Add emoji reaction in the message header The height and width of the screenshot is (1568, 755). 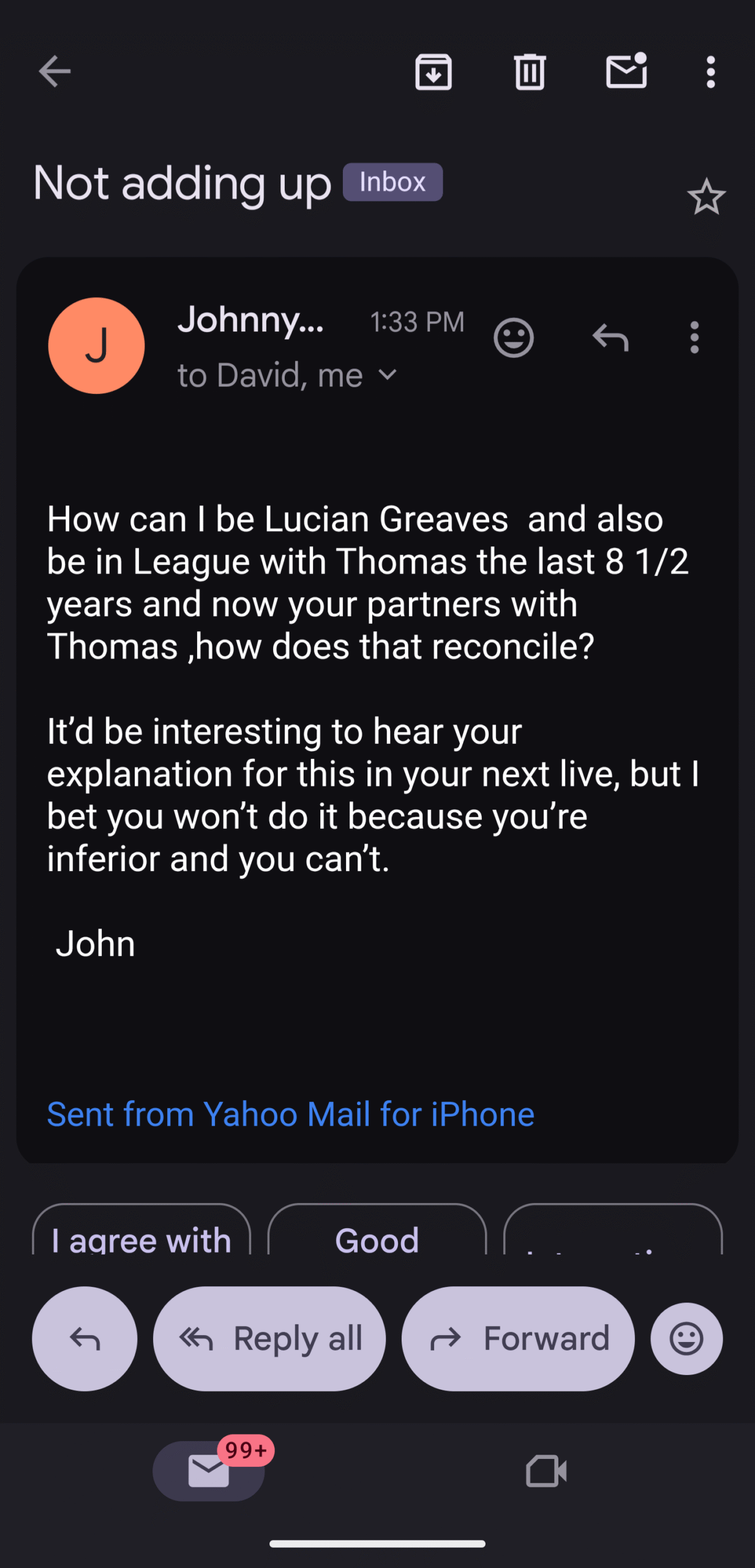click(x=513, y=337)
